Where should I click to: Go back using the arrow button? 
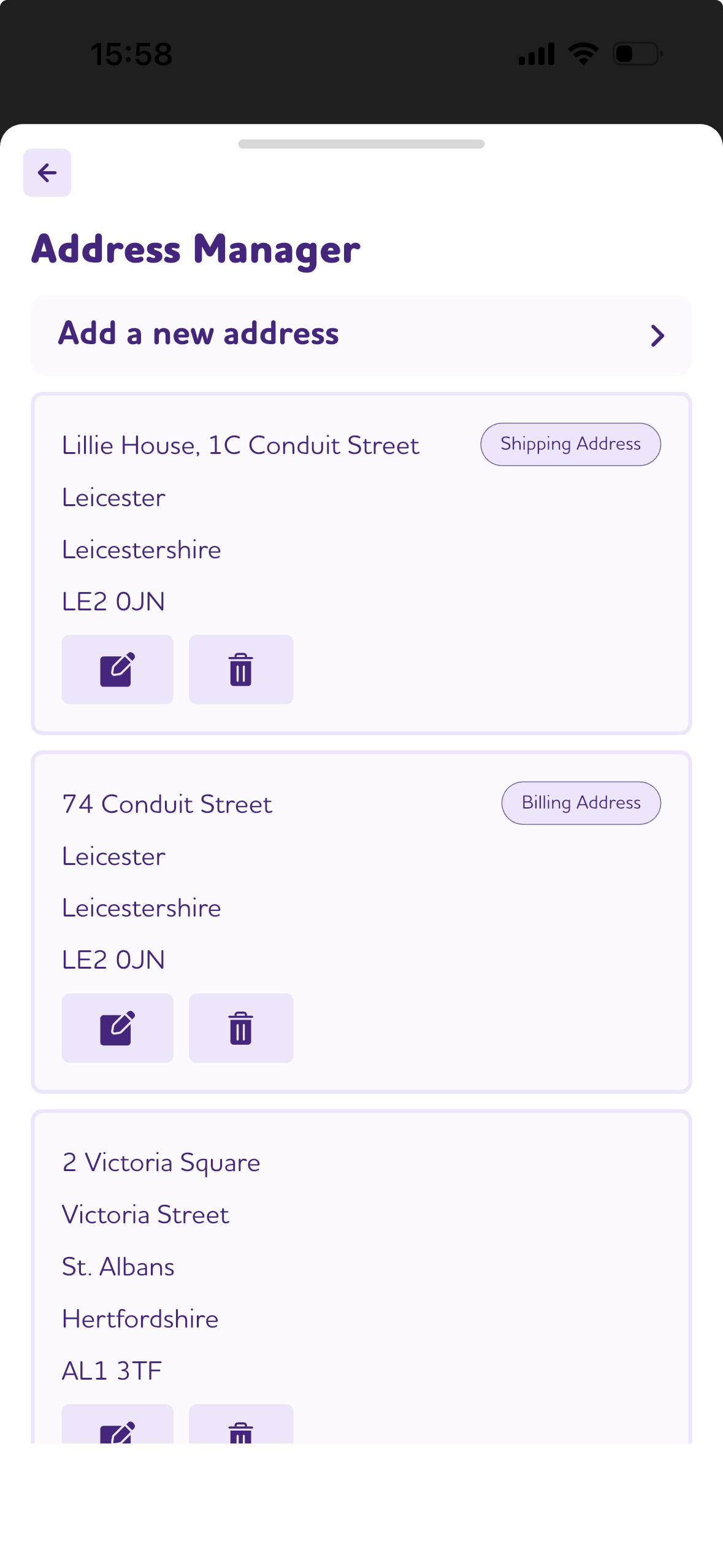(47, 173)
